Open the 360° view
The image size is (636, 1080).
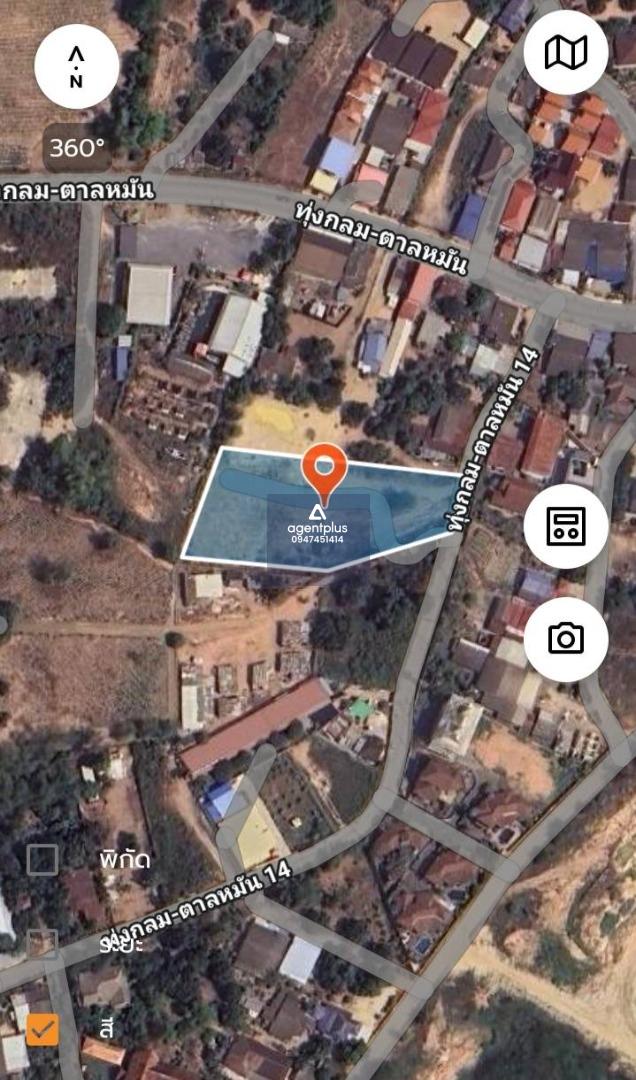pos(77,147)
